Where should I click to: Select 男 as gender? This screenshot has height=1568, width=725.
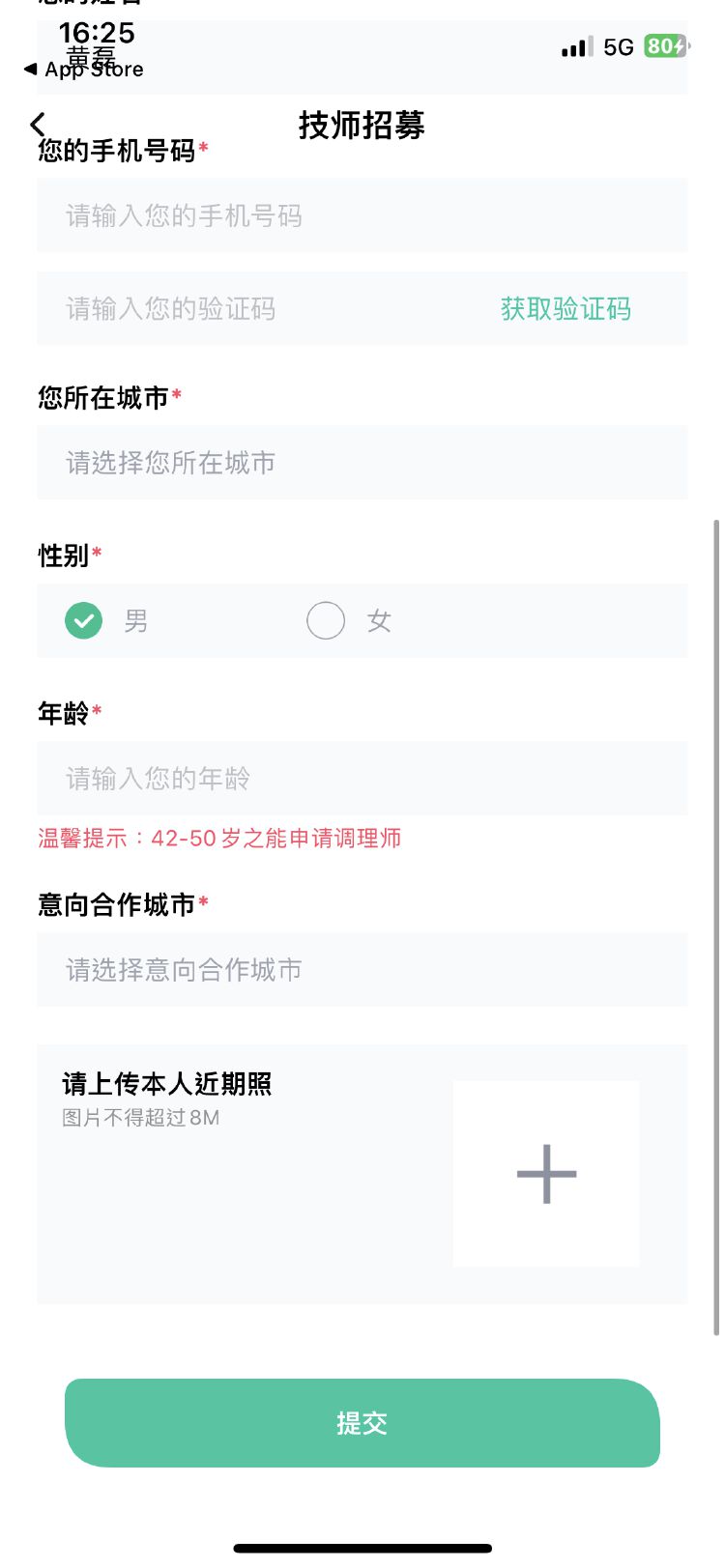pyautogui.click(x=84, y=620)
